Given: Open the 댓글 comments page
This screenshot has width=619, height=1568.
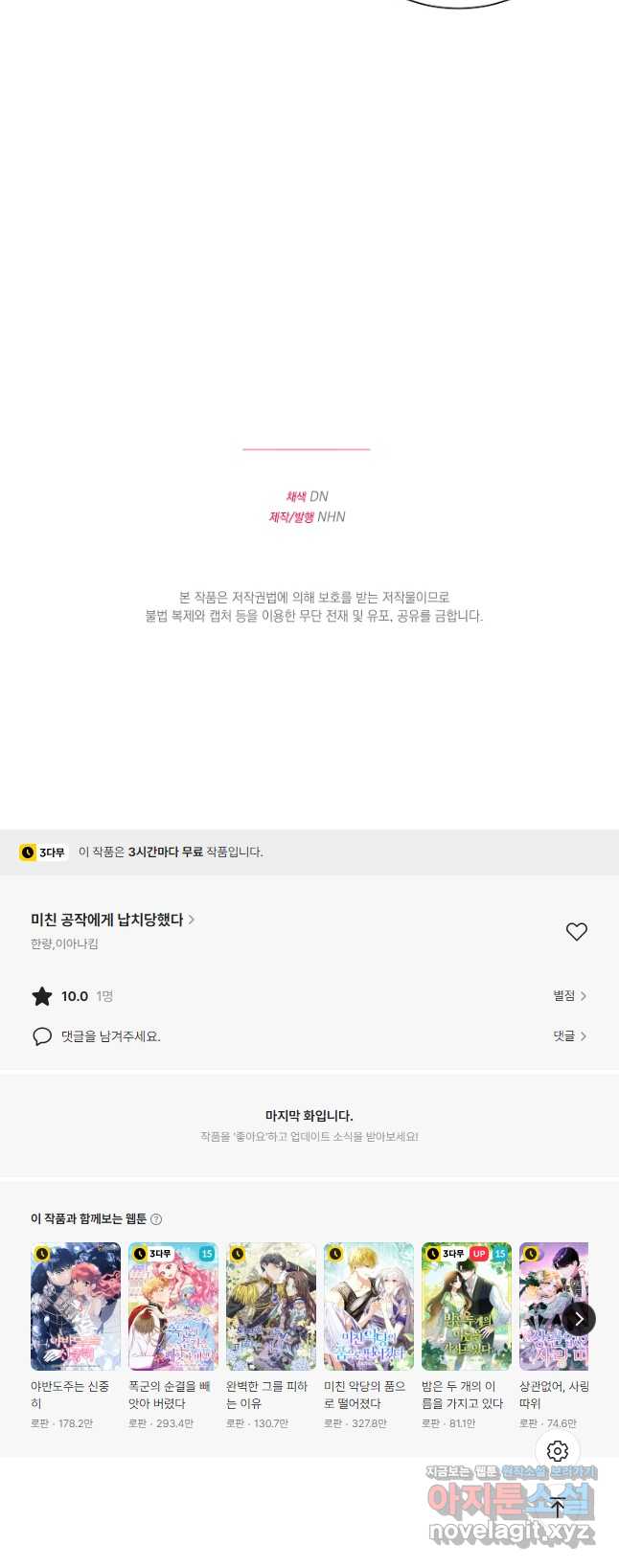Looking at the screenshot, I should 569,1036.
